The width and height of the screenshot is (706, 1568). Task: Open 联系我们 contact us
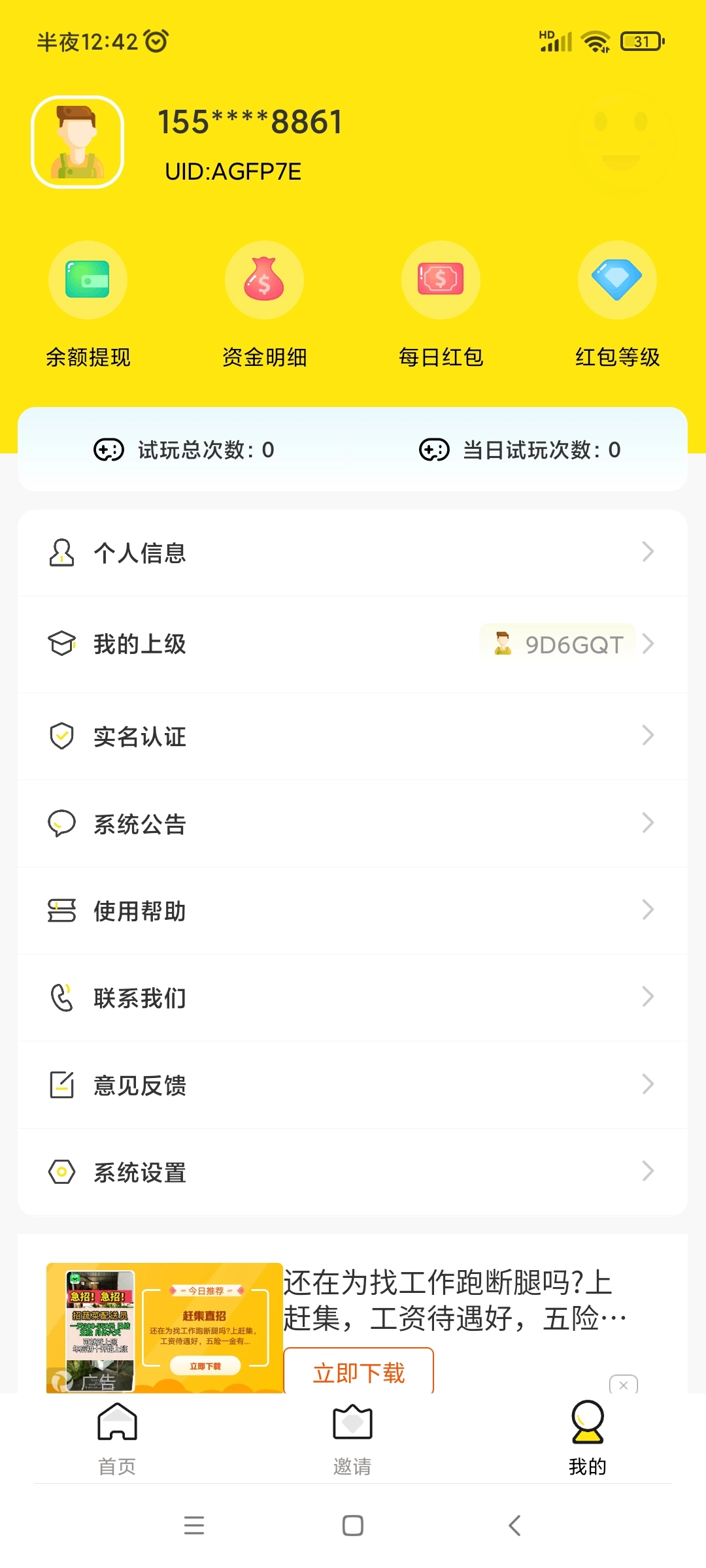(x=353, y=998)
